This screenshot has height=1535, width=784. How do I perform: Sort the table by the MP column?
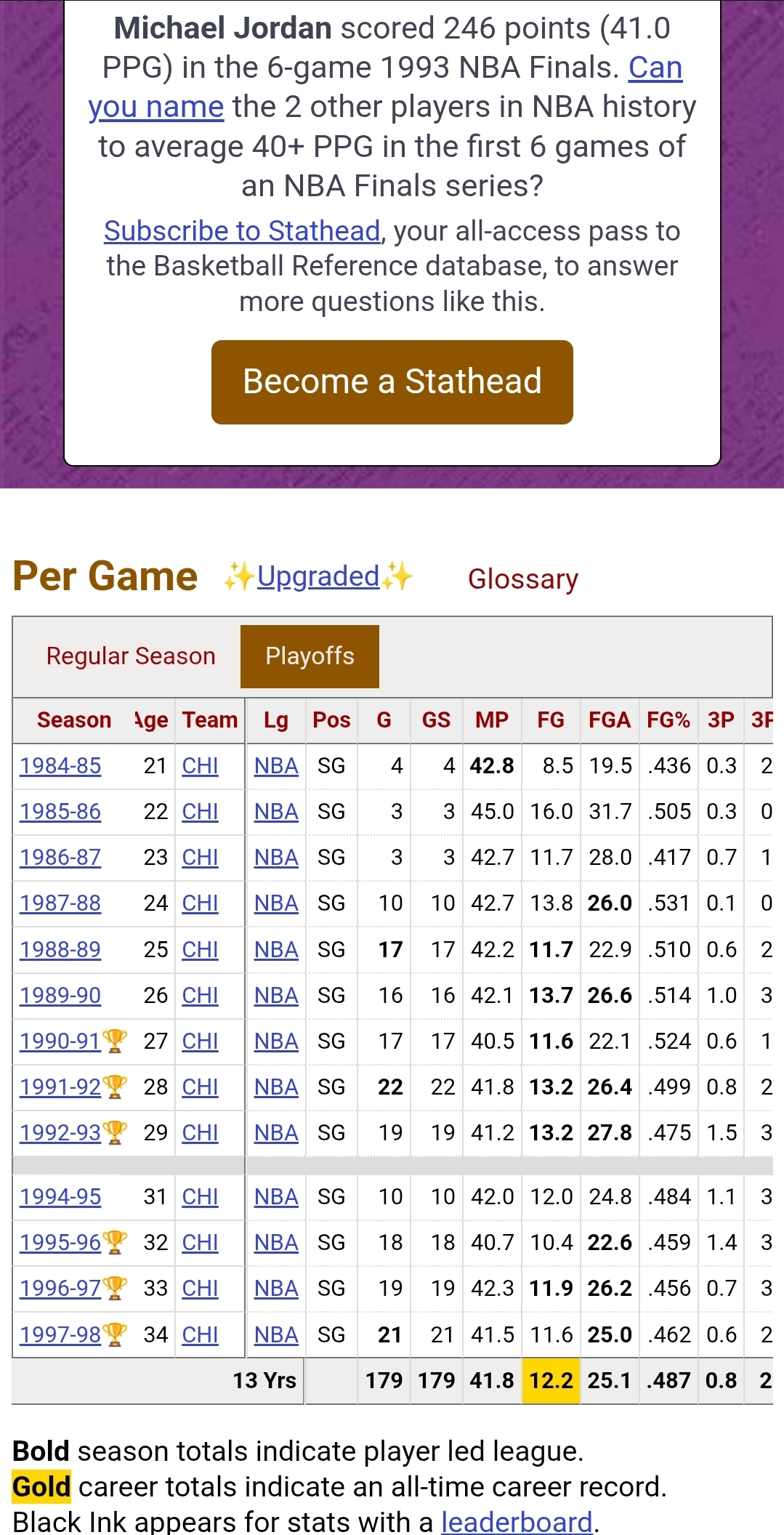[492, 720]
